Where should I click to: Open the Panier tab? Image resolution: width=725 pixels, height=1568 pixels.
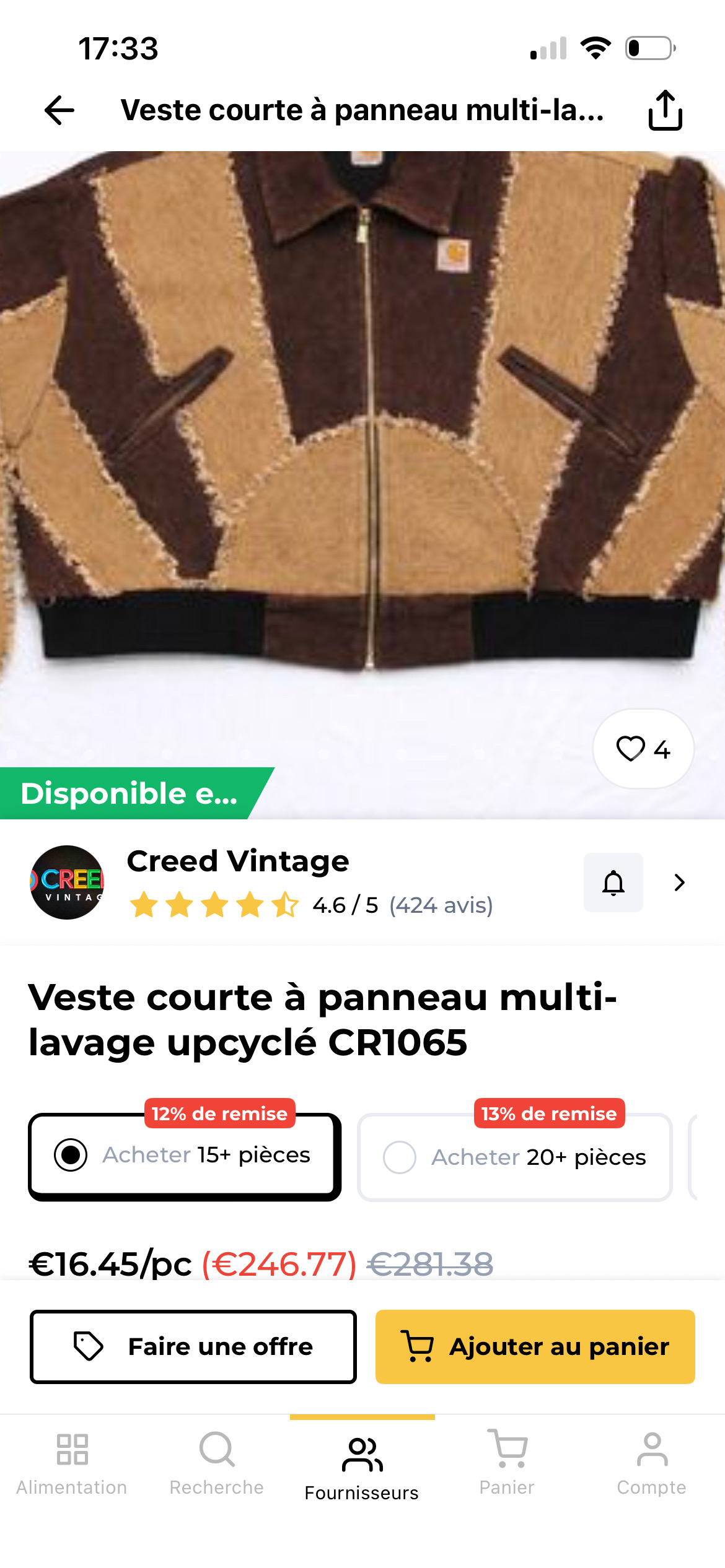pyautogui.click(x=507, y=1463)
